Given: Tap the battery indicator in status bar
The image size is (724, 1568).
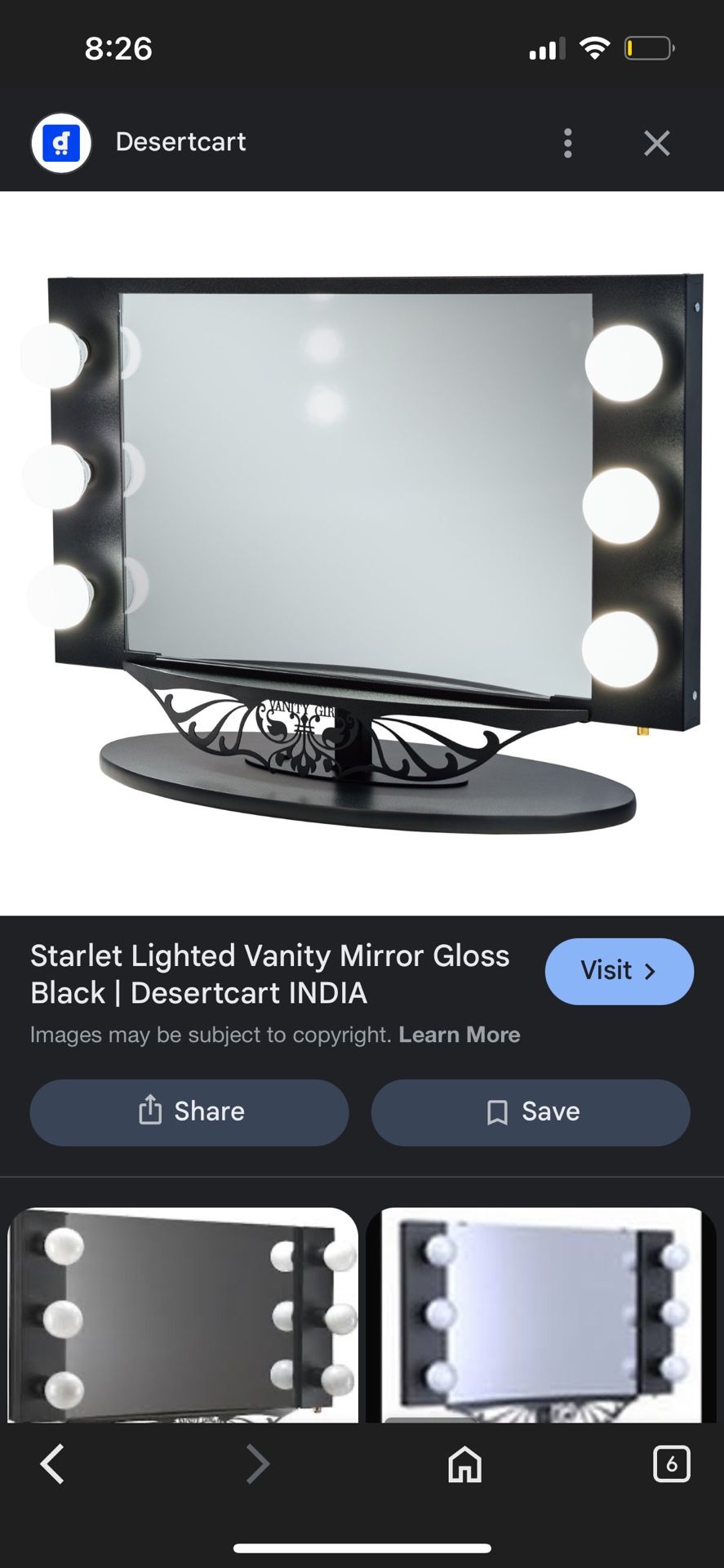Looking at the screenshot, I should (x=647, y=48).
